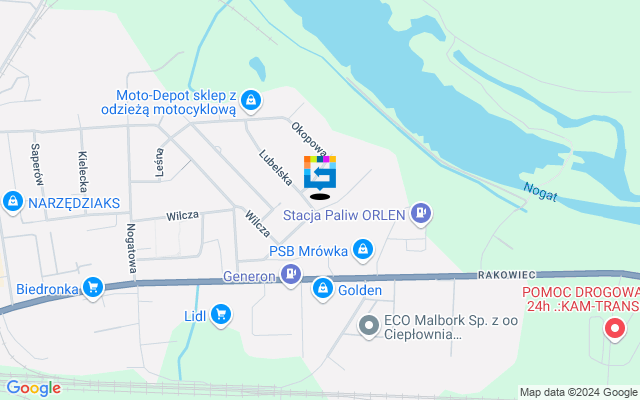Open the ECO Malbork Ciepłownia marker
The width and height of the screenshot is (640, 400).
coord(368,325)
